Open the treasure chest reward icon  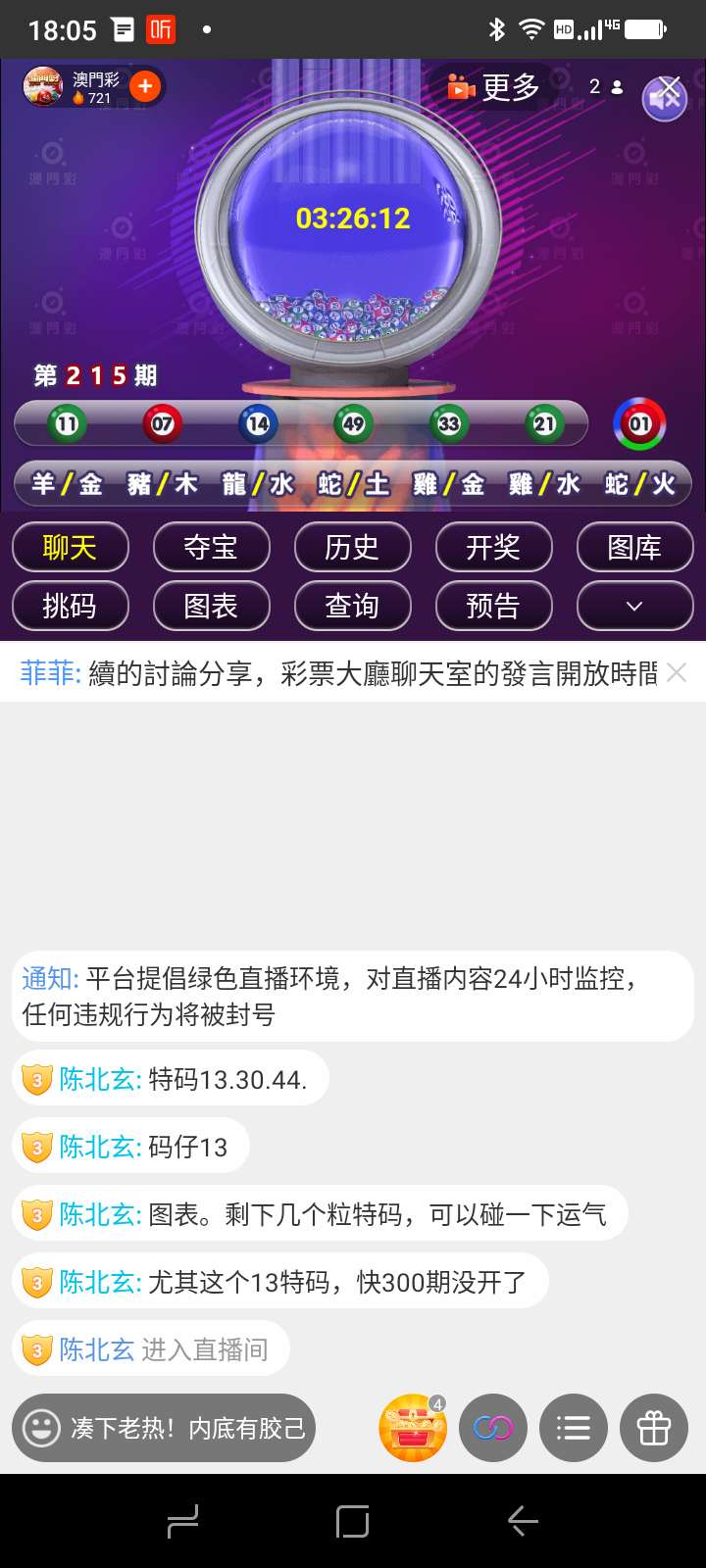pyautogui.click(x=413, y=1428)
